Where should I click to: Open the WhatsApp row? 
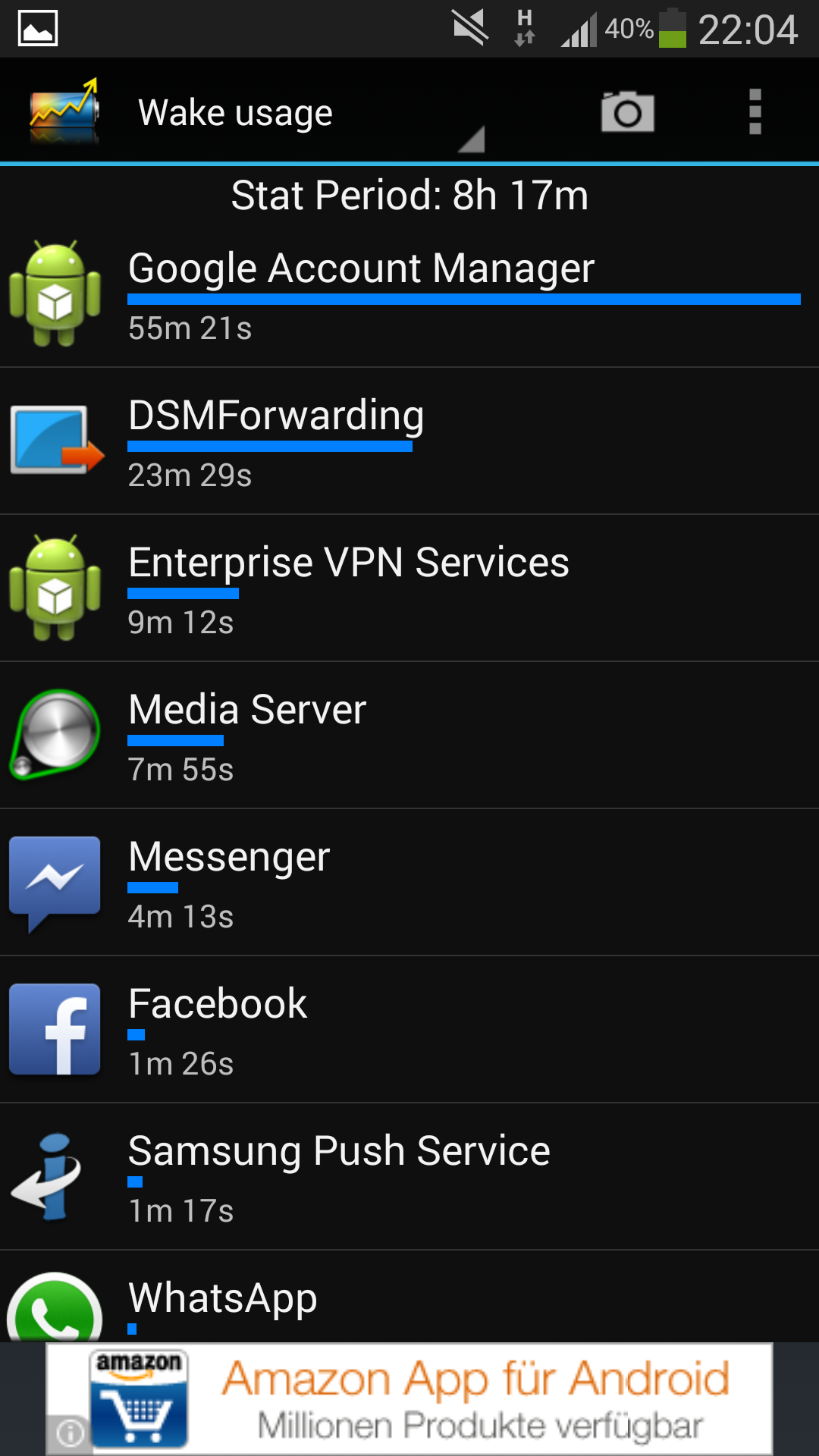click(409, 1297)
